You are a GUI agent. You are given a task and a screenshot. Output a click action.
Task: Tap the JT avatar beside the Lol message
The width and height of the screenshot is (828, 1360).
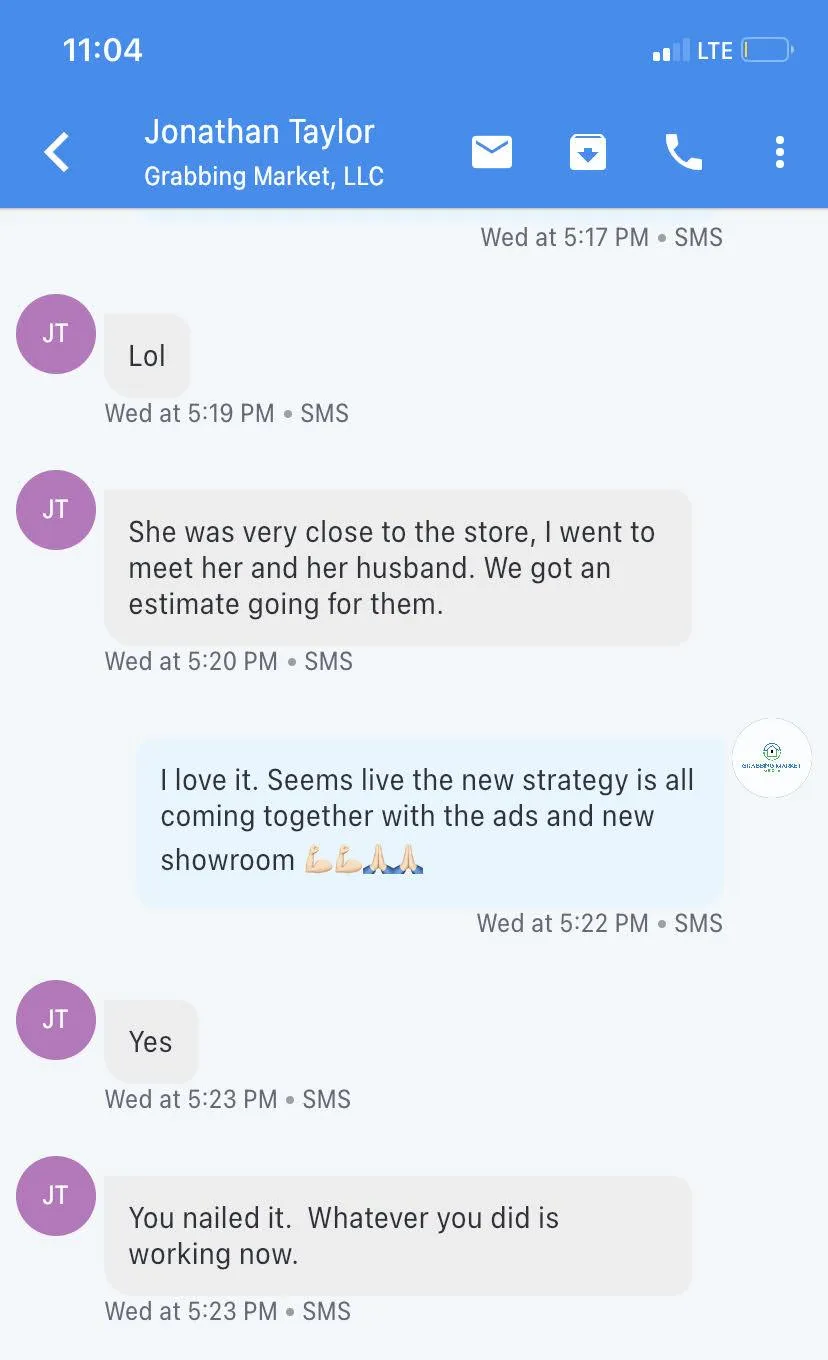[56, 334]
